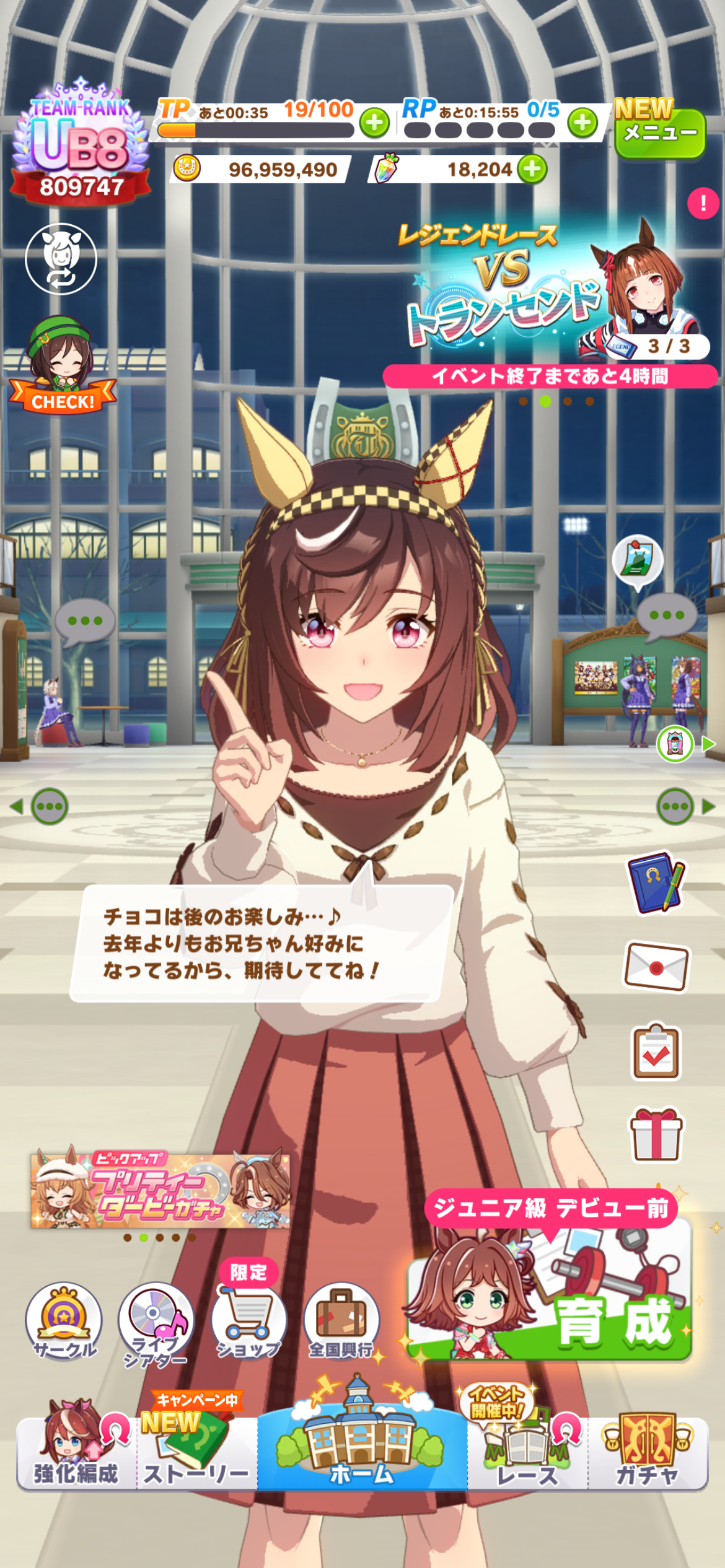Go to the ガチャ tab
Viewport: 725px width, 1568px height.
click(647, 1453)
